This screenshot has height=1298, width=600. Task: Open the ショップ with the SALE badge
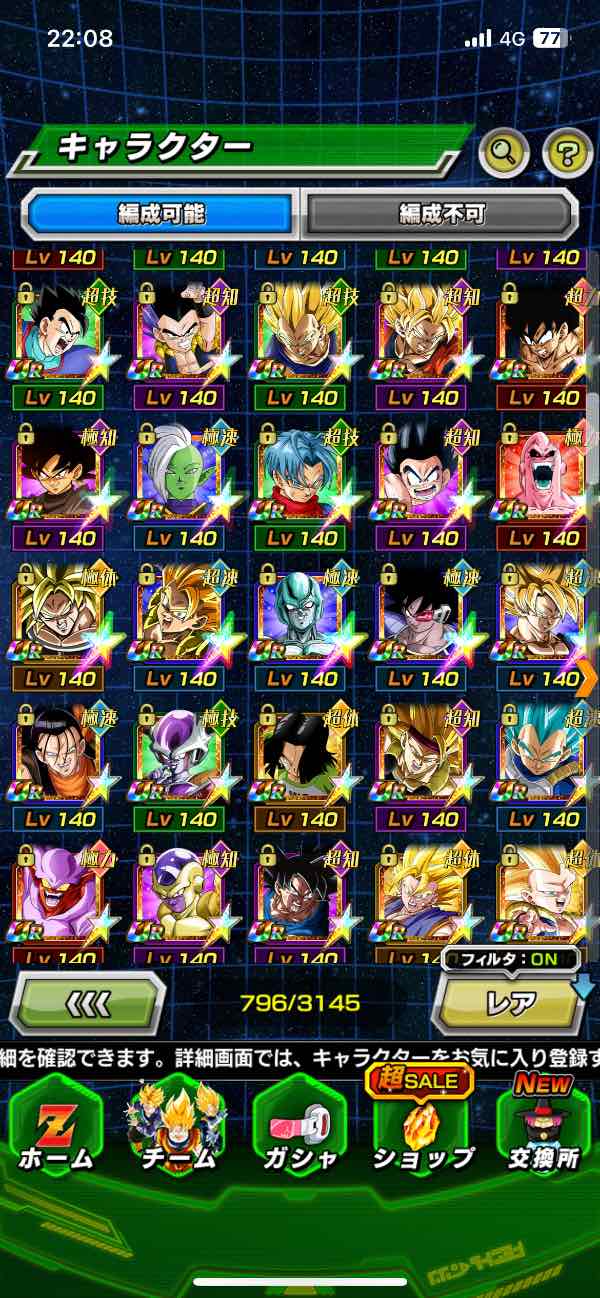tap(422, 1125)
